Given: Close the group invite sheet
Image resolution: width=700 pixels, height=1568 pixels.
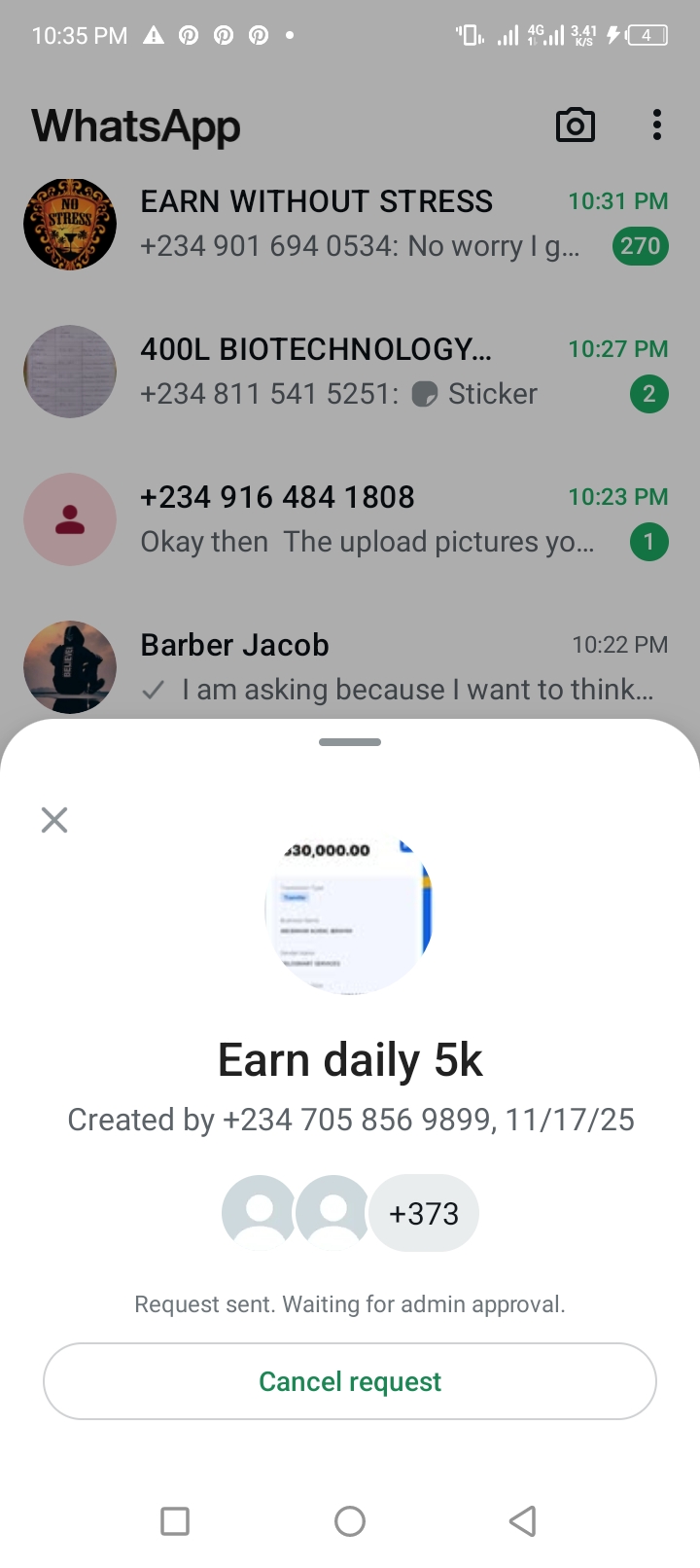Looking at the screenshot, I should (54, 820).
